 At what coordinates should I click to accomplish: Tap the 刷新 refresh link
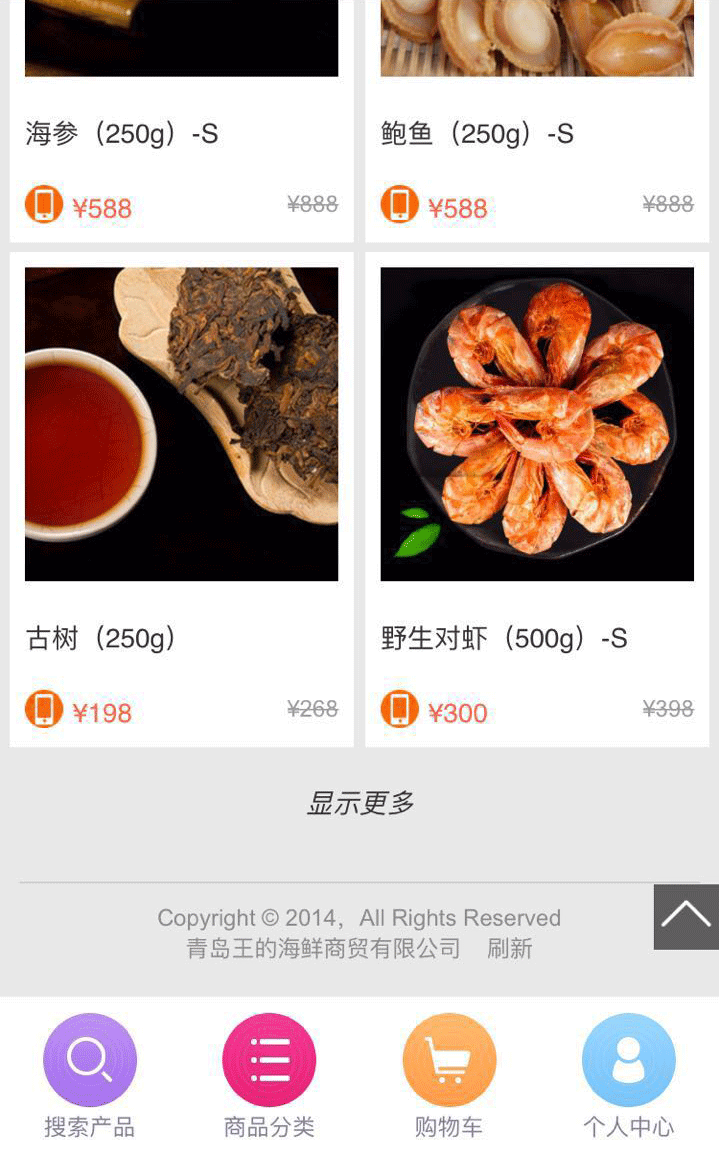point(510,949)
